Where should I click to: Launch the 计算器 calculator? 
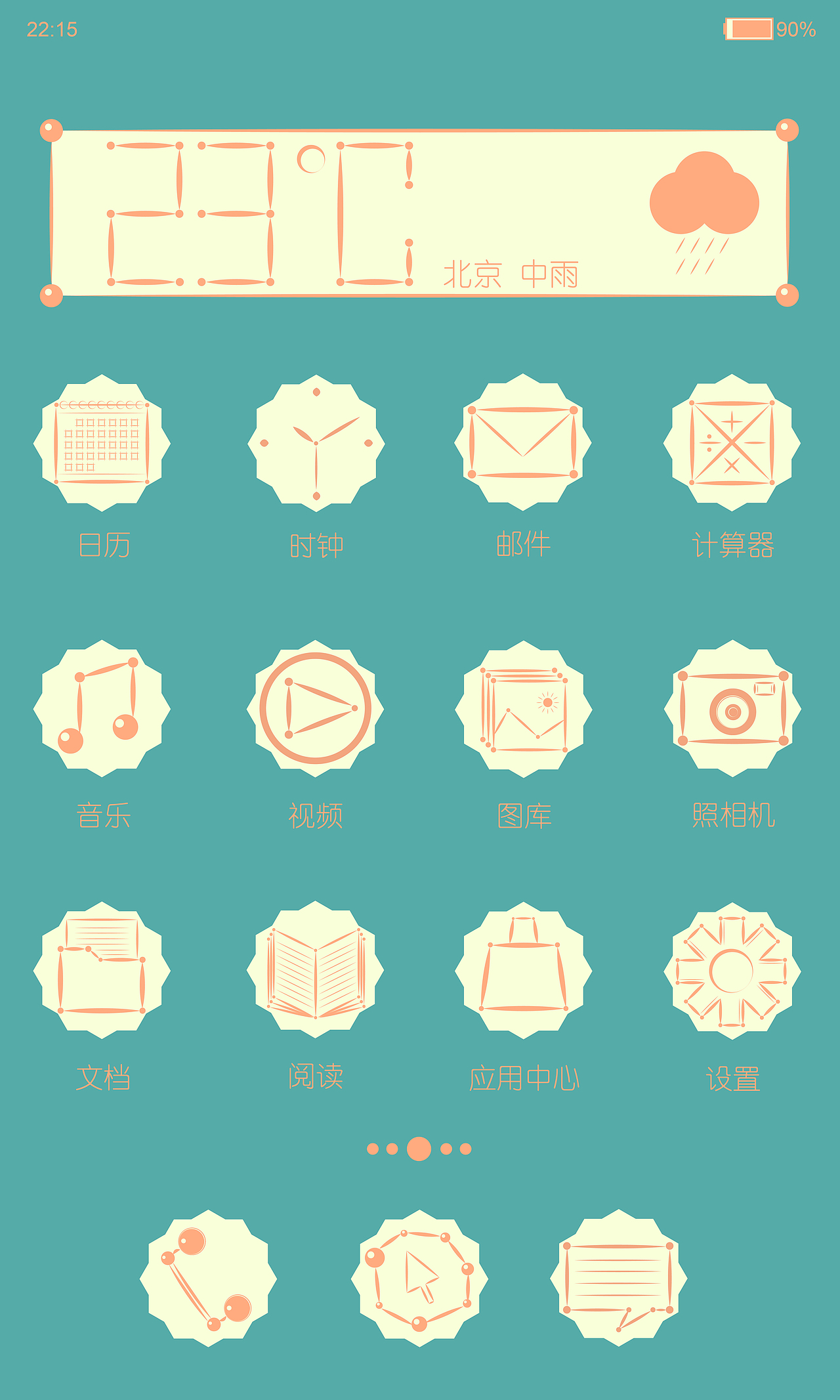point(732,443)
